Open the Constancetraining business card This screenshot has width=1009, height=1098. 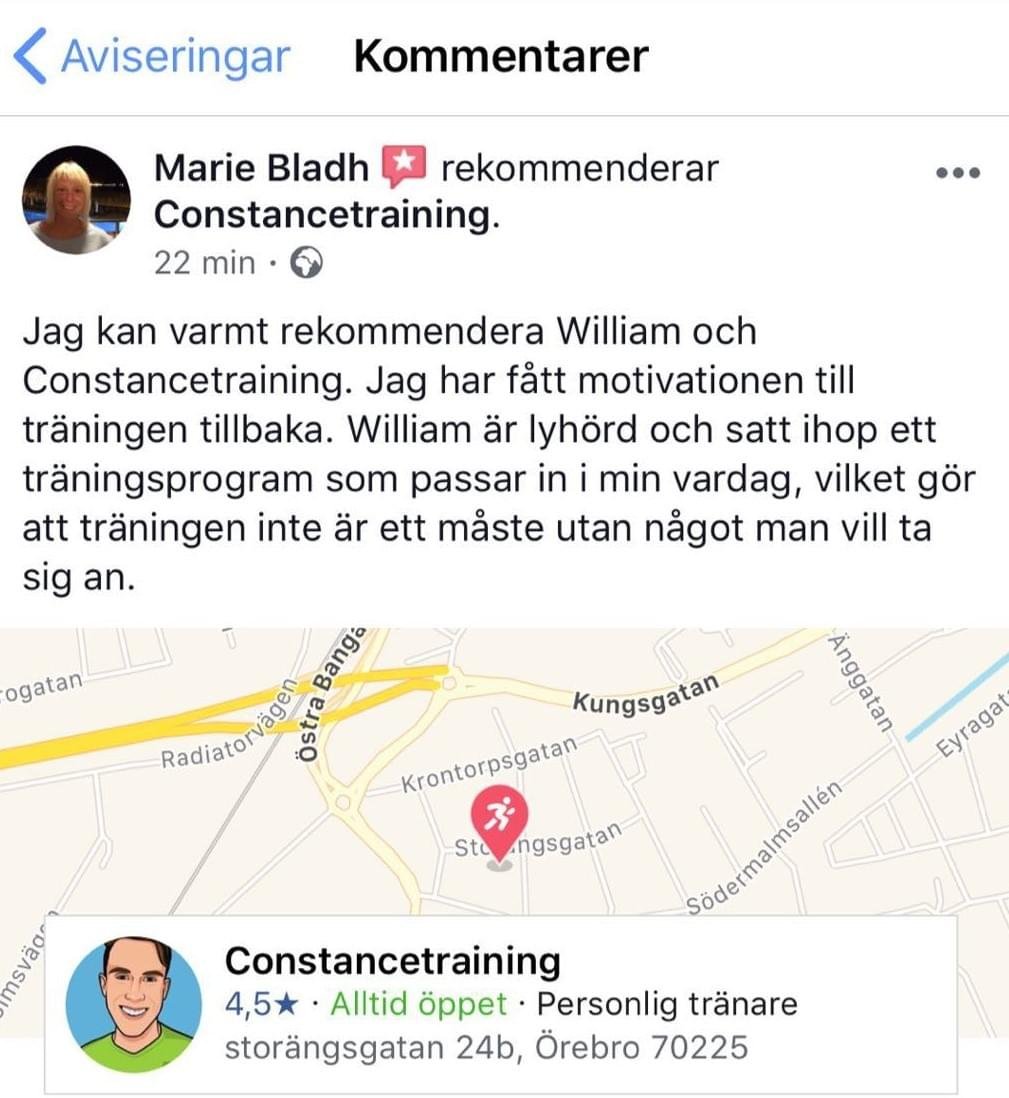point(500,1005)
